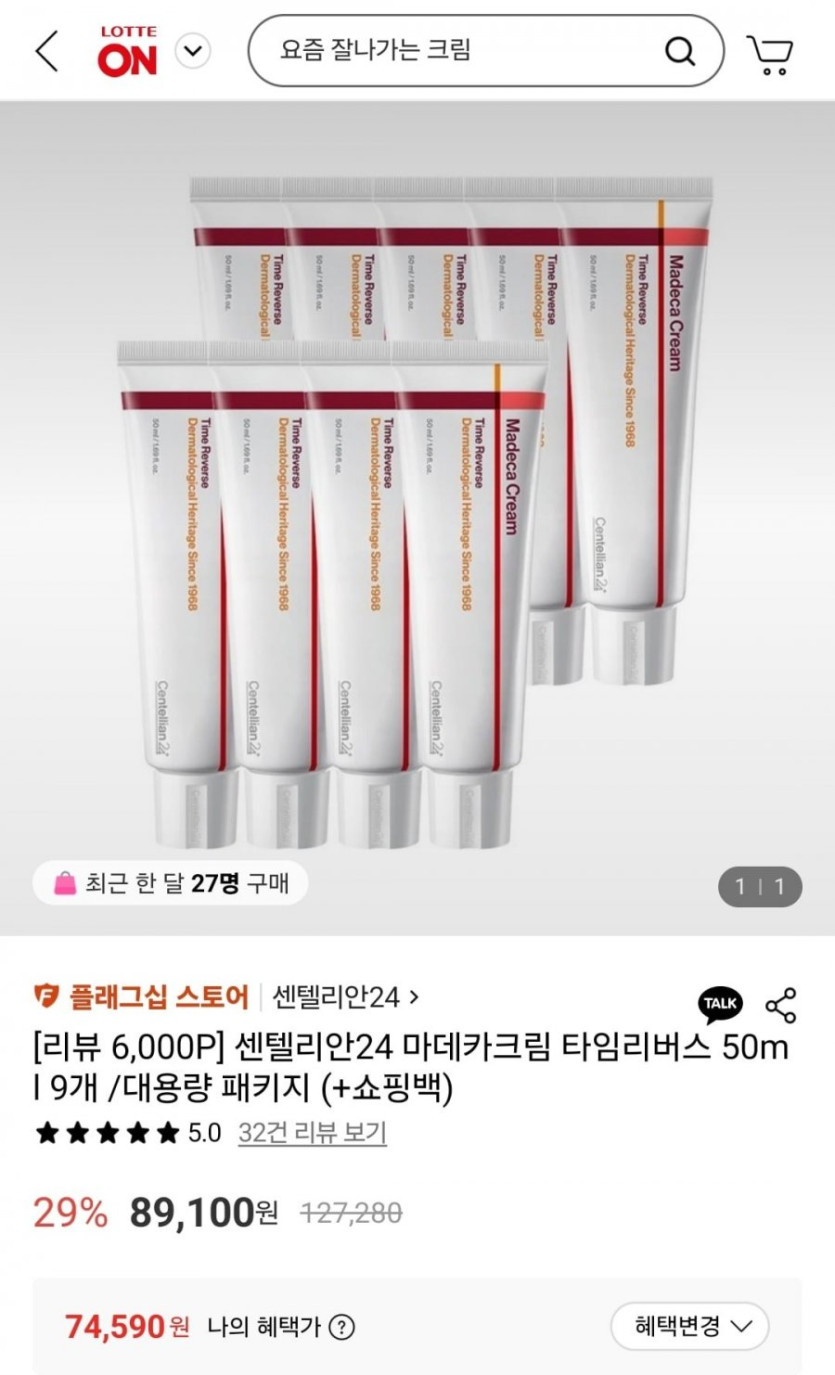Tap the magnifier search icon
The image size is (835, 1375).
pyautogui.click(x=680, y=51)
